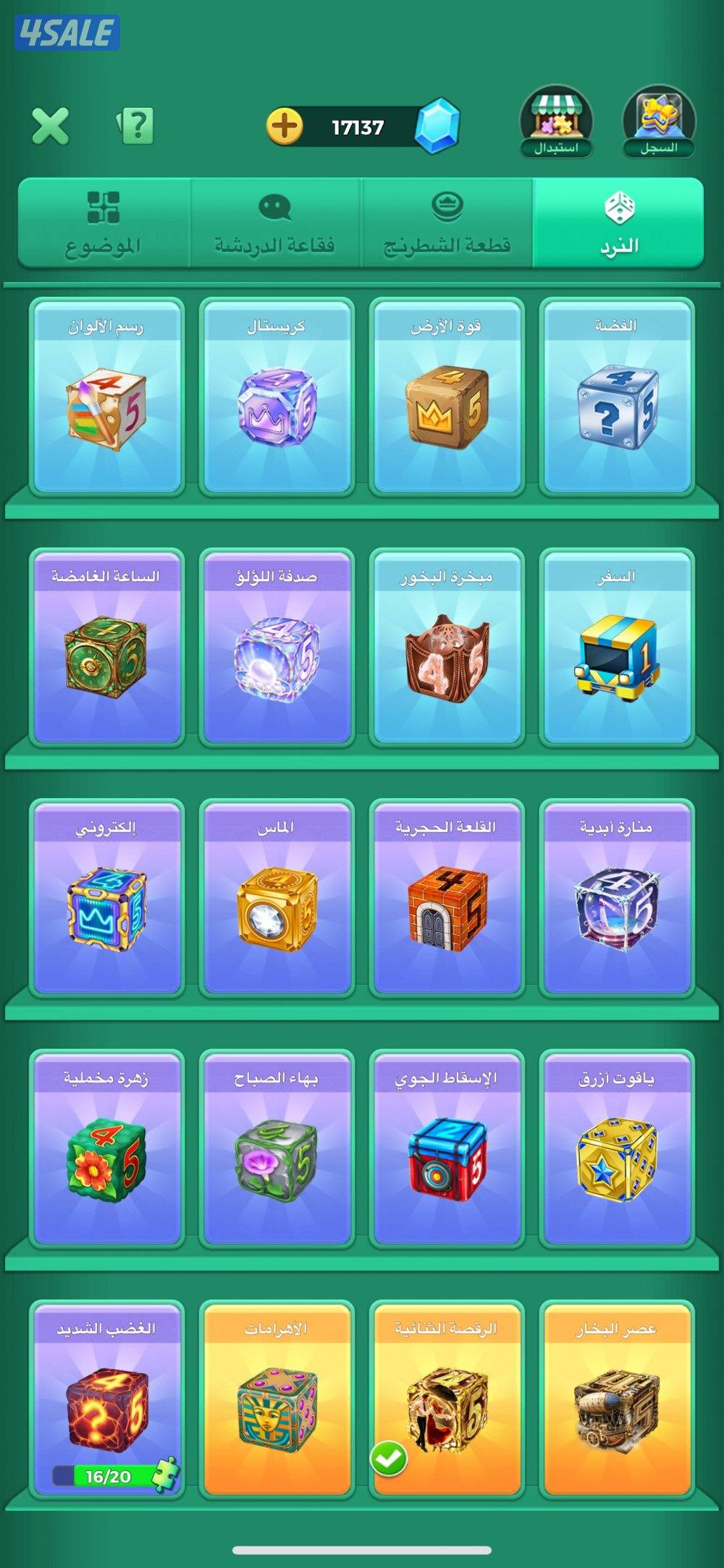Close the dice collection screen
724x1568 pixels.
(50, 126)
